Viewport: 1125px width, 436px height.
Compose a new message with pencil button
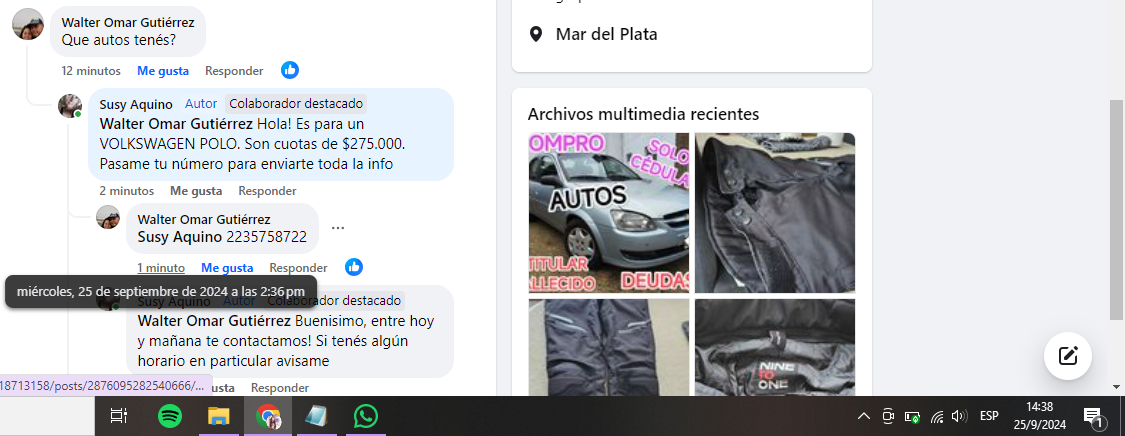coord(1067,355)
